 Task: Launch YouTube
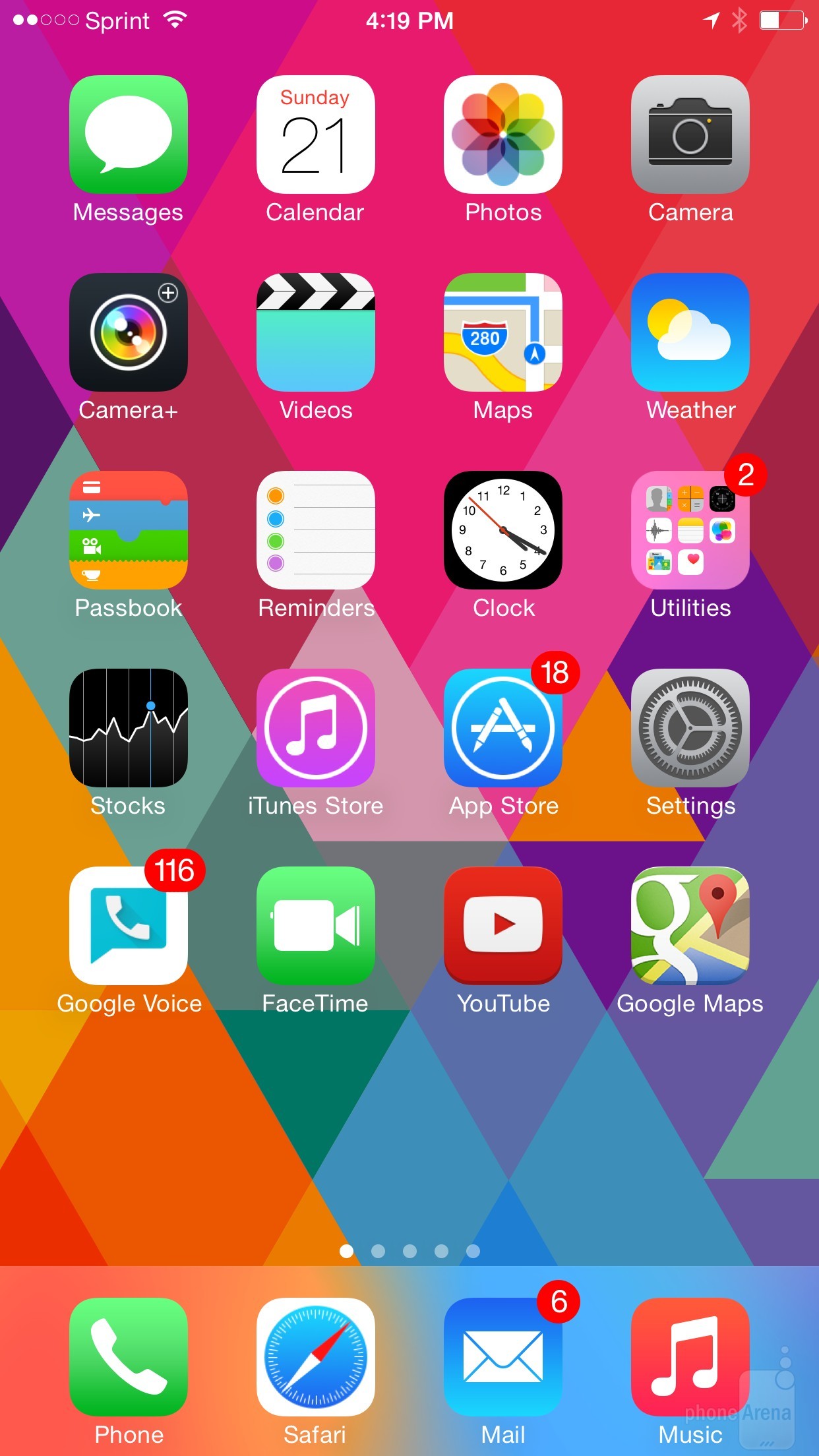pos(502,926)
